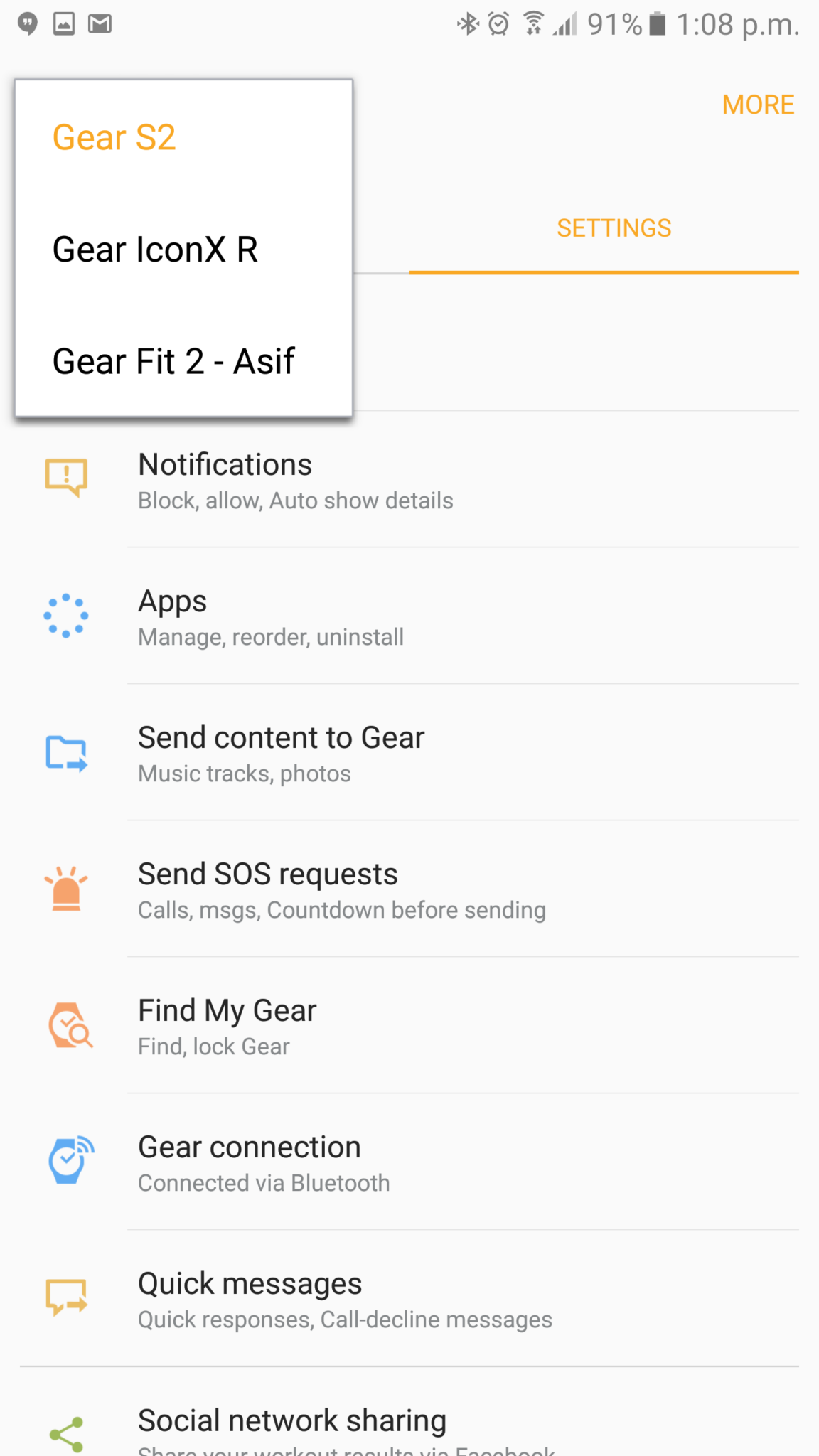Screen dimensions: 819x1456
Task: Tap the screenshot notification icon in status bar
Action: [x=63, y=23]
